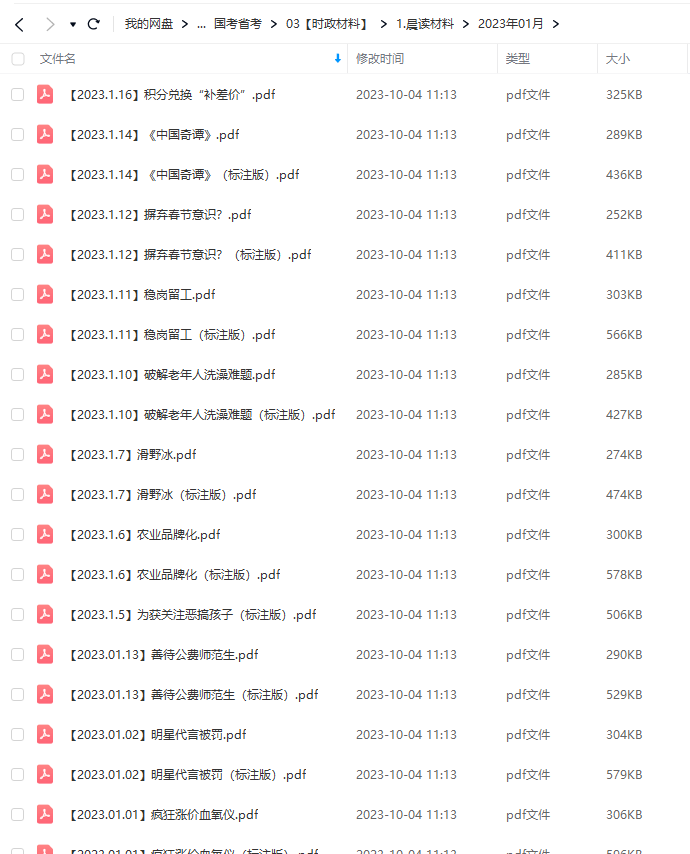Open 【2023.1.11】稳岗留工.pdf

(142, 295)
